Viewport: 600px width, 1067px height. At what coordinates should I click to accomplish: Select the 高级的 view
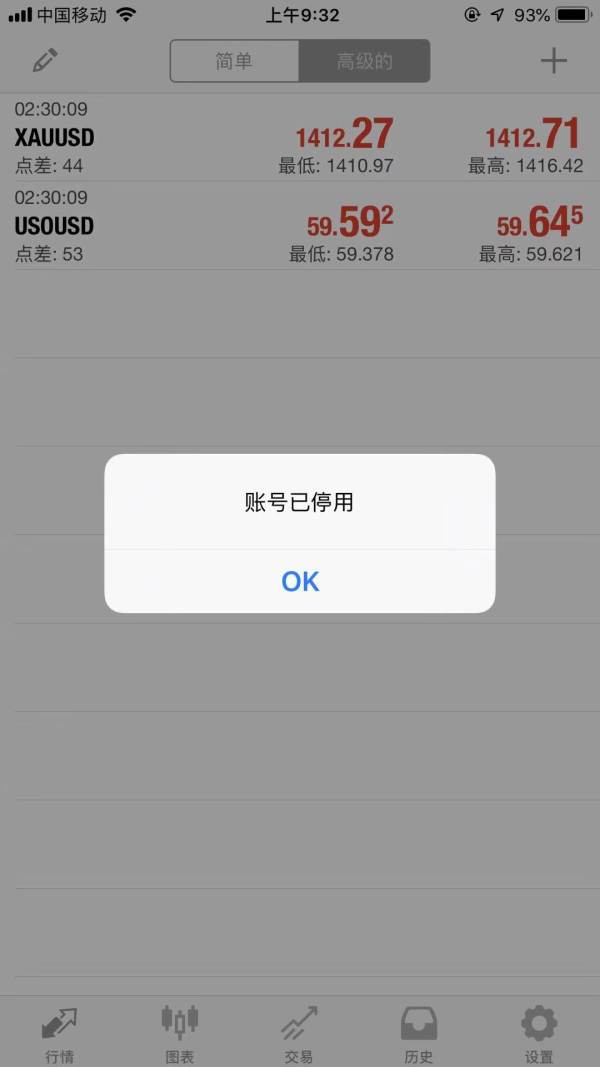coord(364,61)
